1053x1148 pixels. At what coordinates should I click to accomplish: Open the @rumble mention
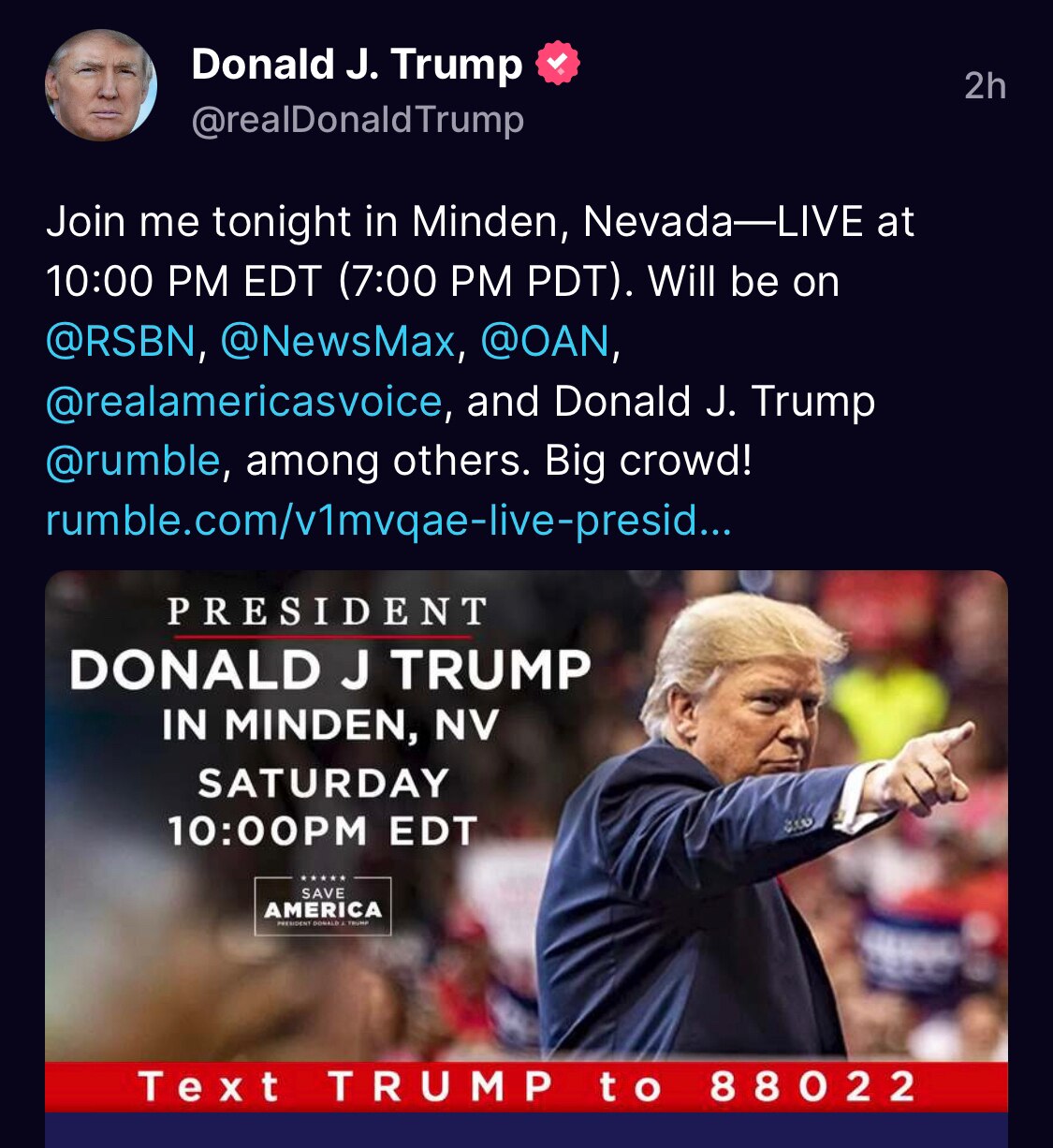coord(133,461)
